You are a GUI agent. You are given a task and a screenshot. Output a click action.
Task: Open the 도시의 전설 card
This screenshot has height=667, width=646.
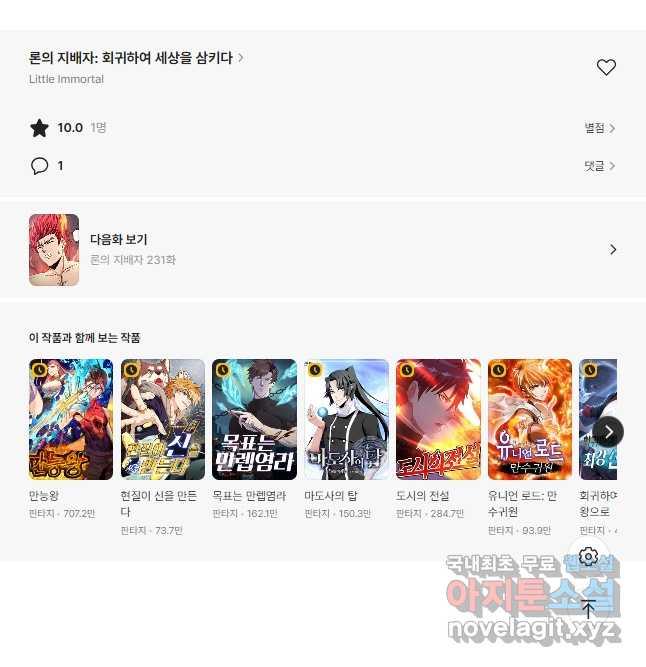coord(438,420)
